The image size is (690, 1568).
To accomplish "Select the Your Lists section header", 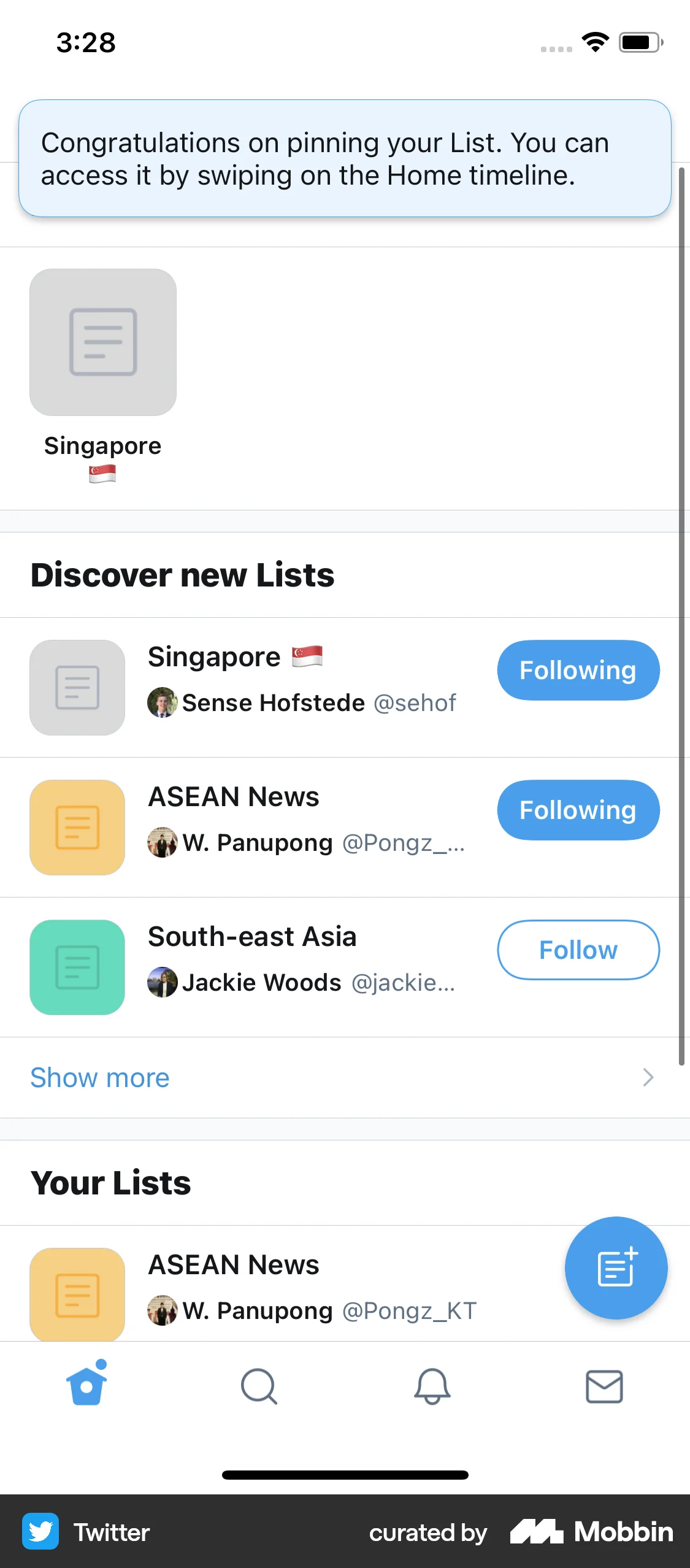I will click(110, 1182).
